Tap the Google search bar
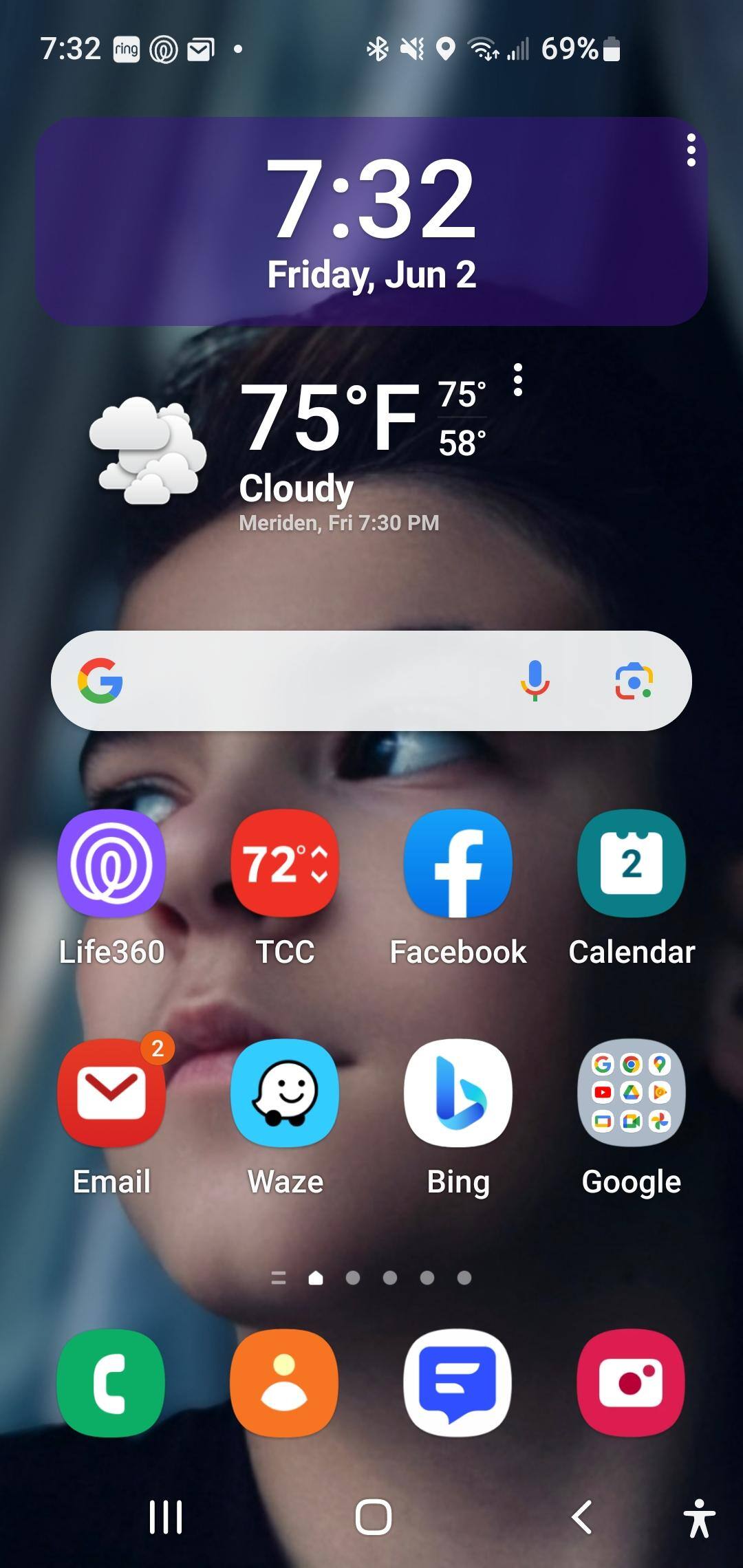 point(310,681)
